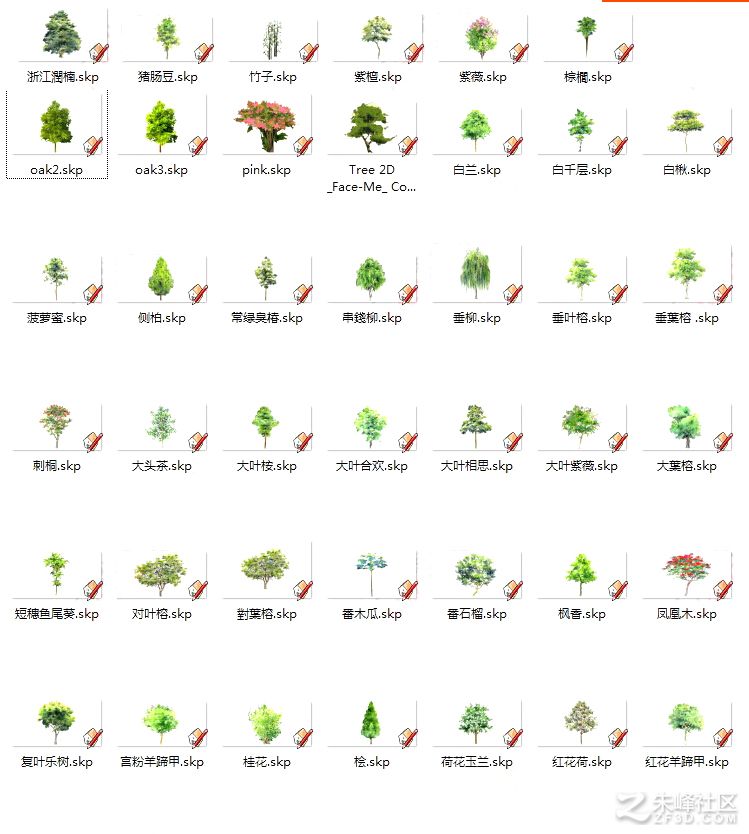Open 垂柳.skp willow model
Viewport: 749px width, 834px height.
(x=476, y=275)
